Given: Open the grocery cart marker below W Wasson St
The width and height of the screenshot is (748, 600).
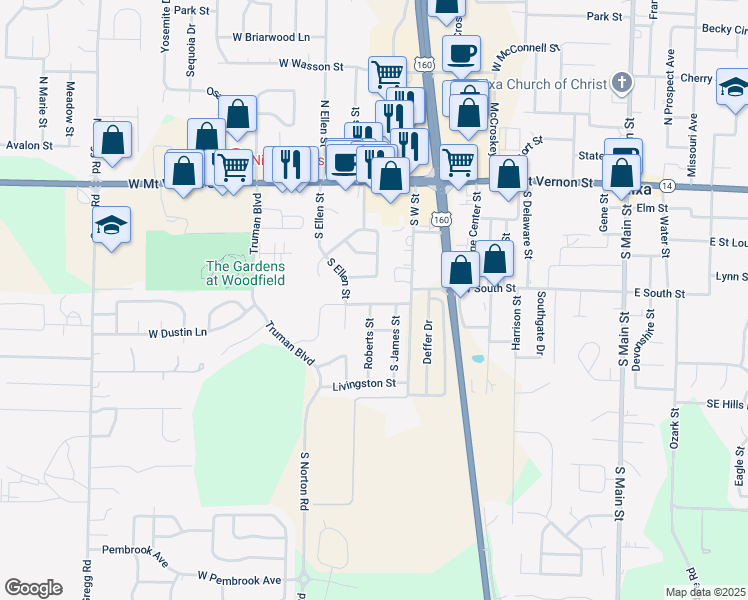Looking at the screenshot, I should [x=387, y=76].
